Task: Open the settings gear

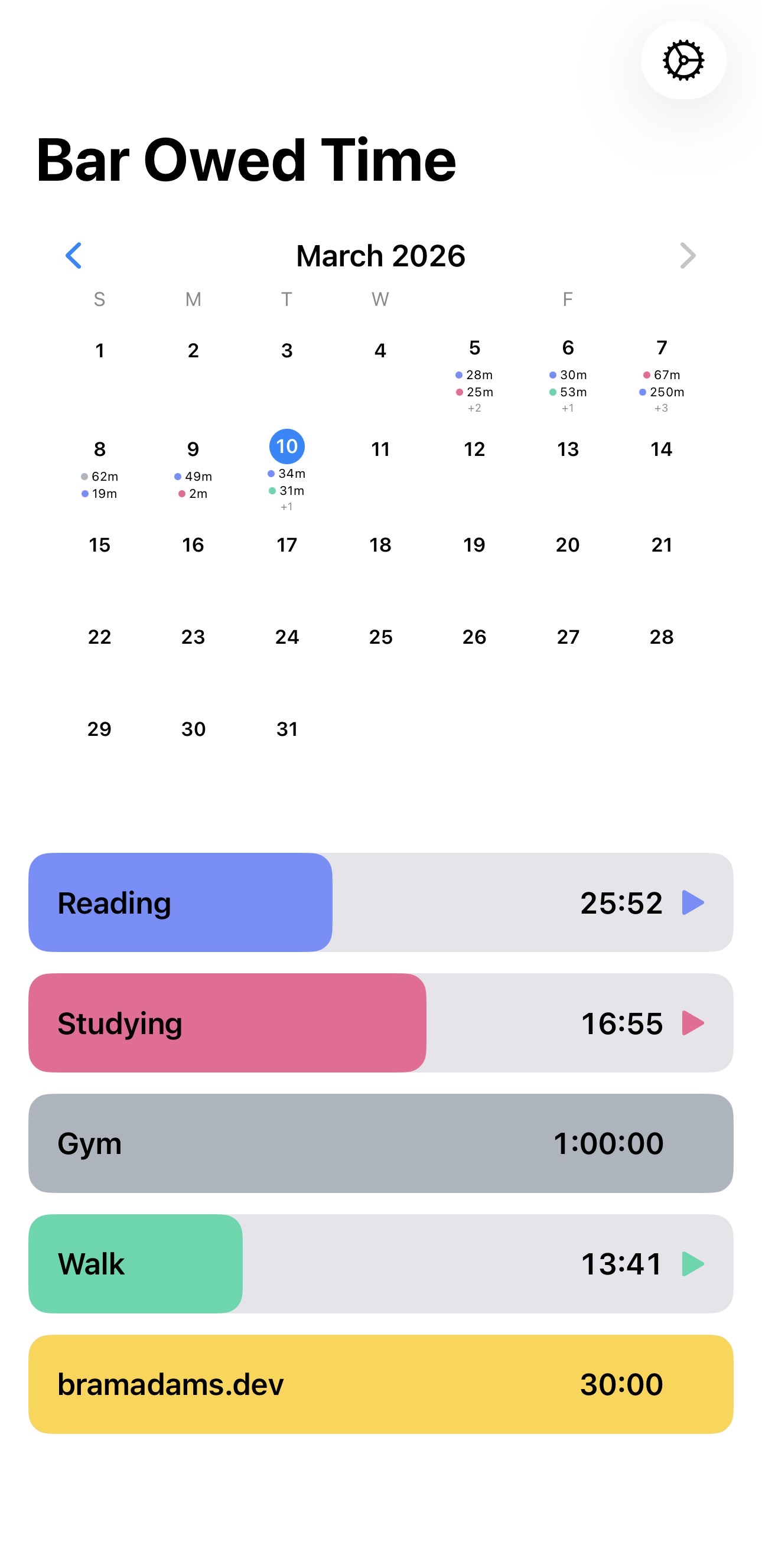Action: (x=683, y=60)
